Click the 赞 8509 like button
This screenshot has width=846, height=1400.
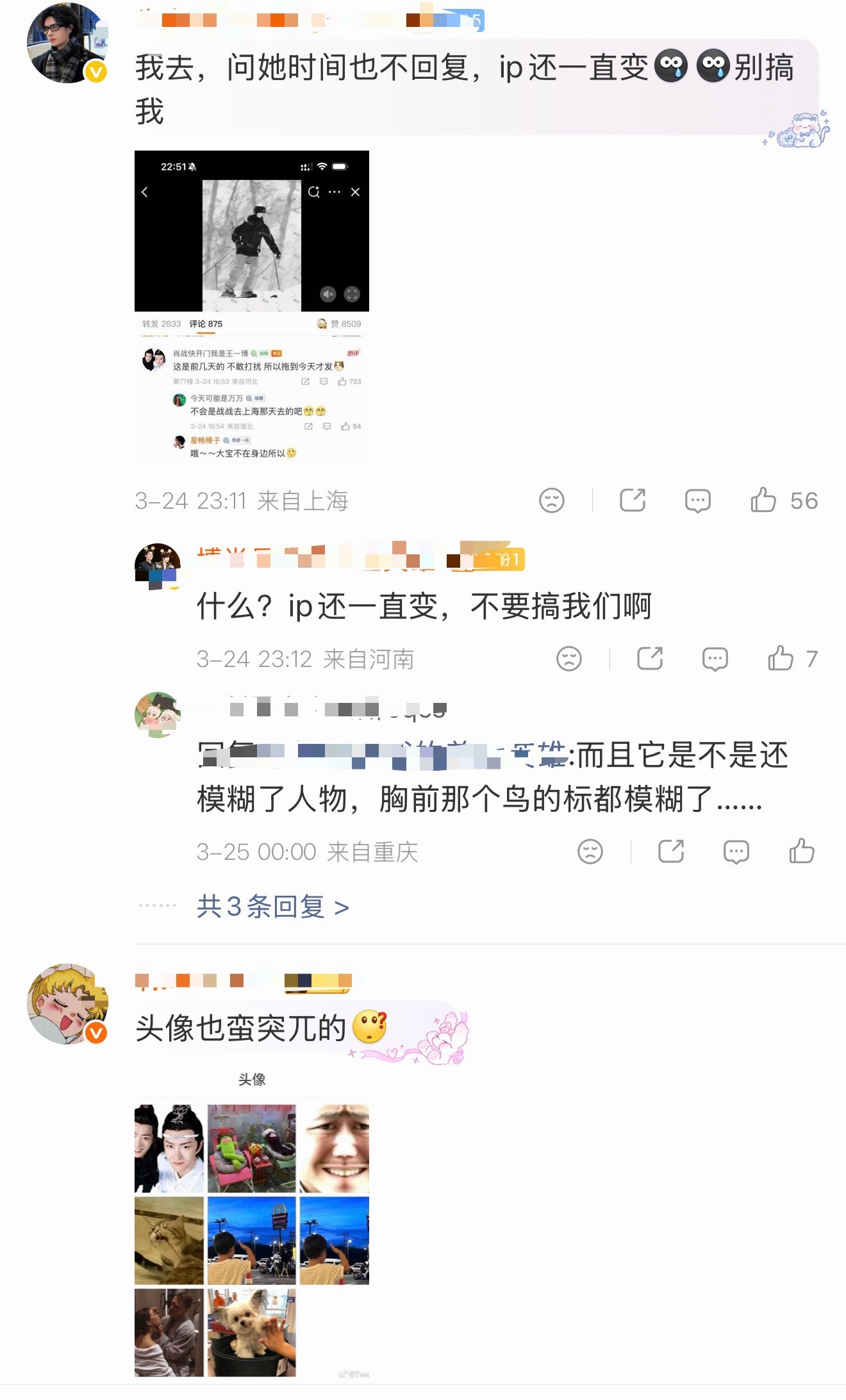click(346, 324)
